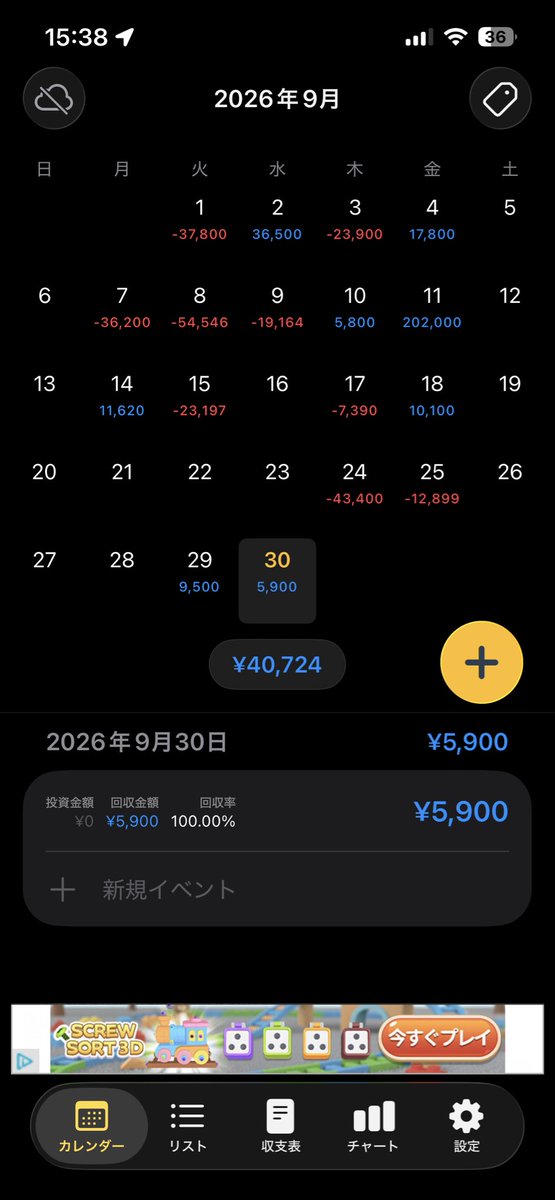
Task: Go to the カレンダー tab
Action: tap(92, 1127)
